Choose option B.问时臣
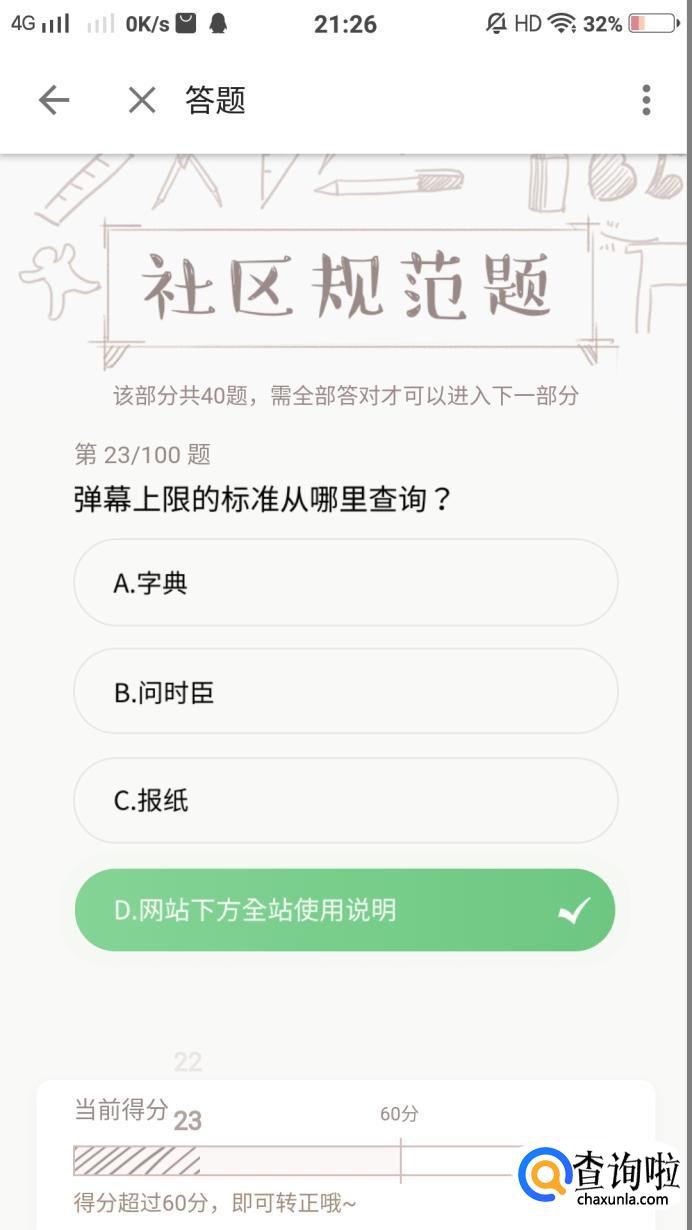The height and width of the screenshot is (1230, 692). tap(345, 692)
